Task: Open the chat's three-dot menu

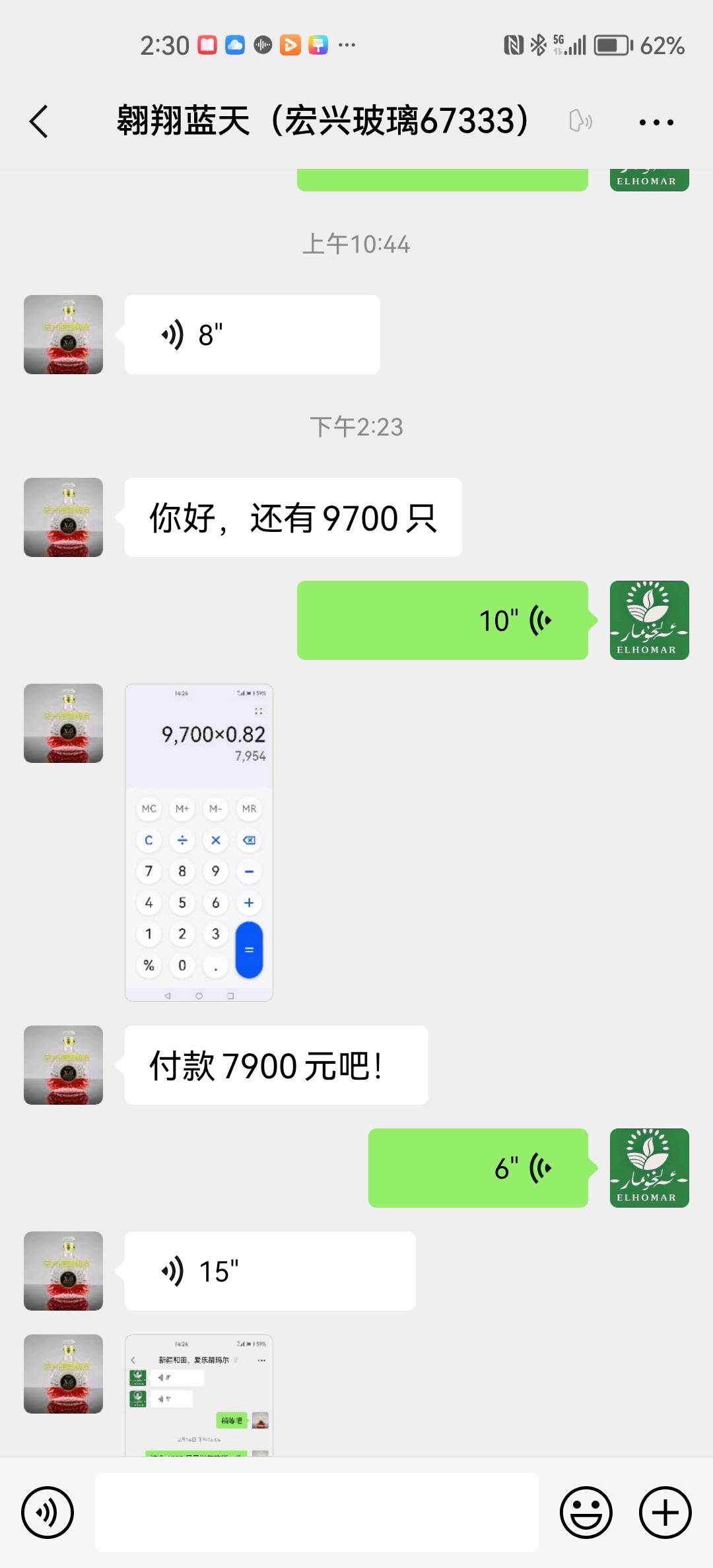Action: coord(656,122)
